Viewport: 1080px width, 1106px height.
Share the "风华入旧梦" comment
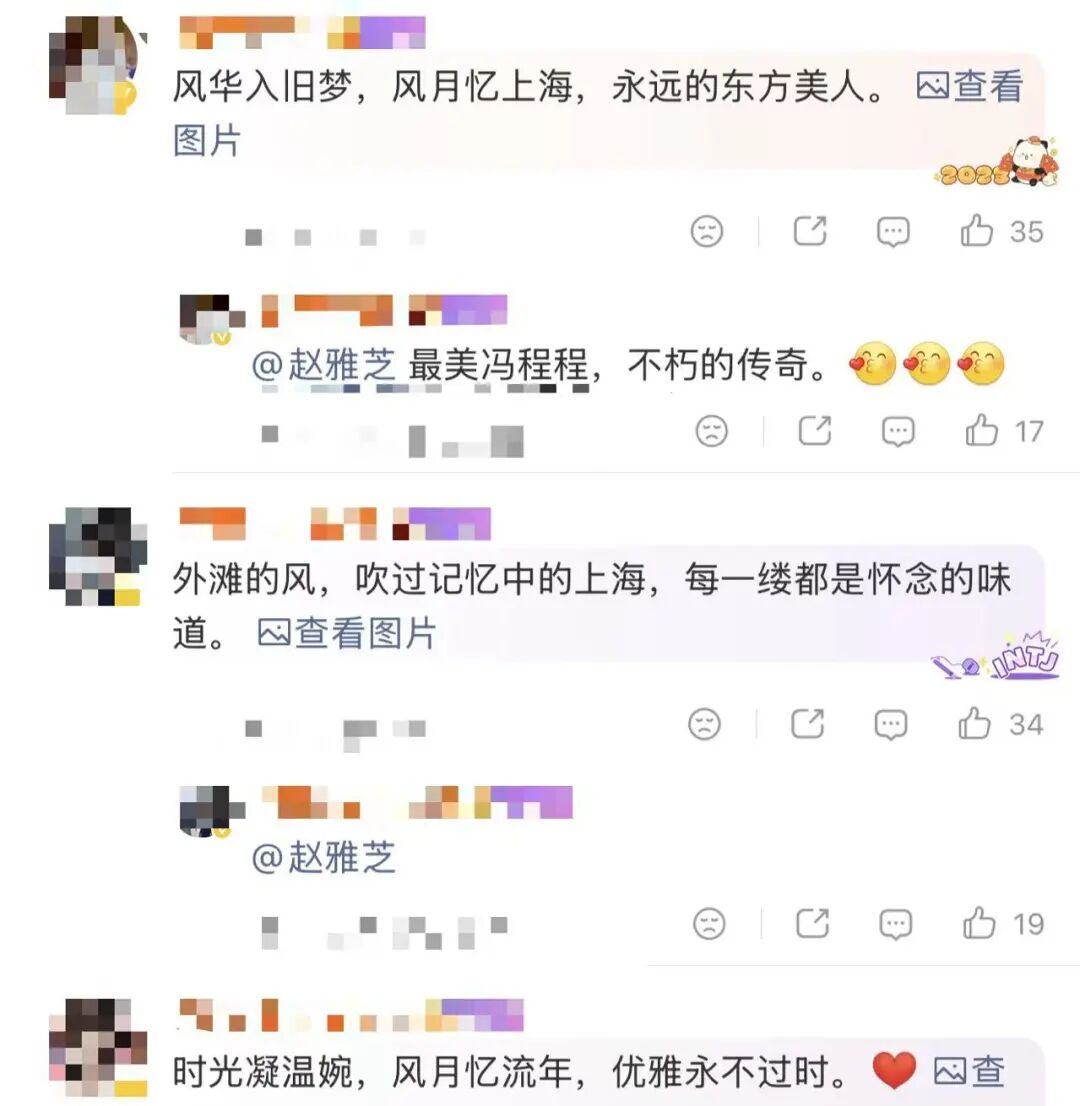click(x=810, y=232)
